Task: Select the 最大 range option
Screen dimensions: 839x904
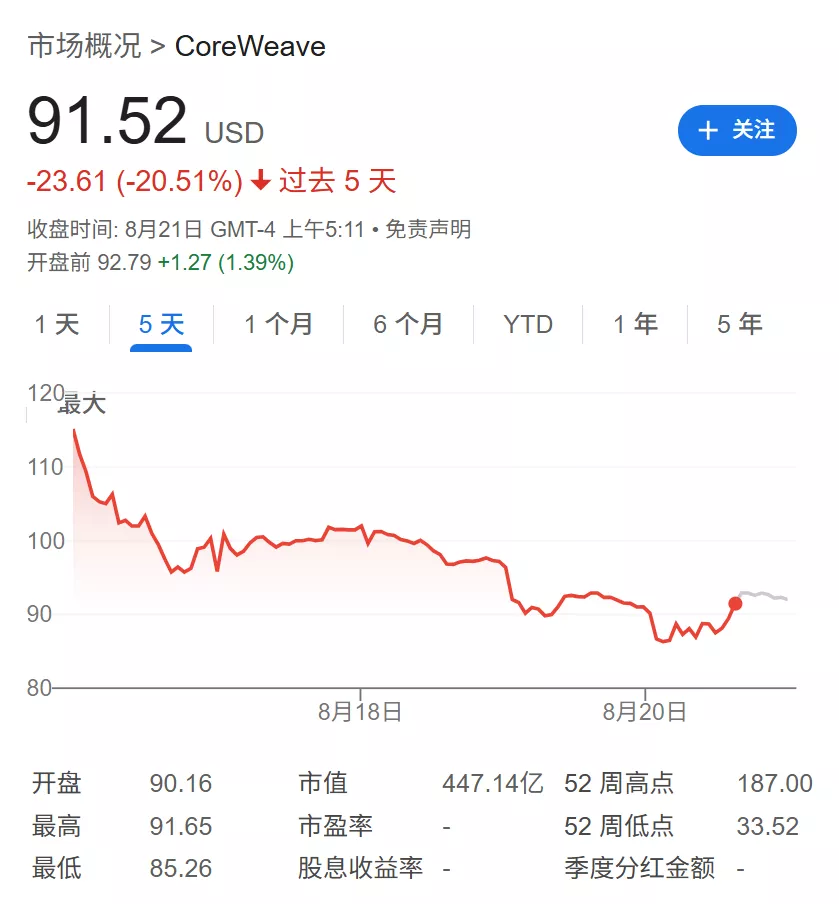Action: [x=82, y=405]
